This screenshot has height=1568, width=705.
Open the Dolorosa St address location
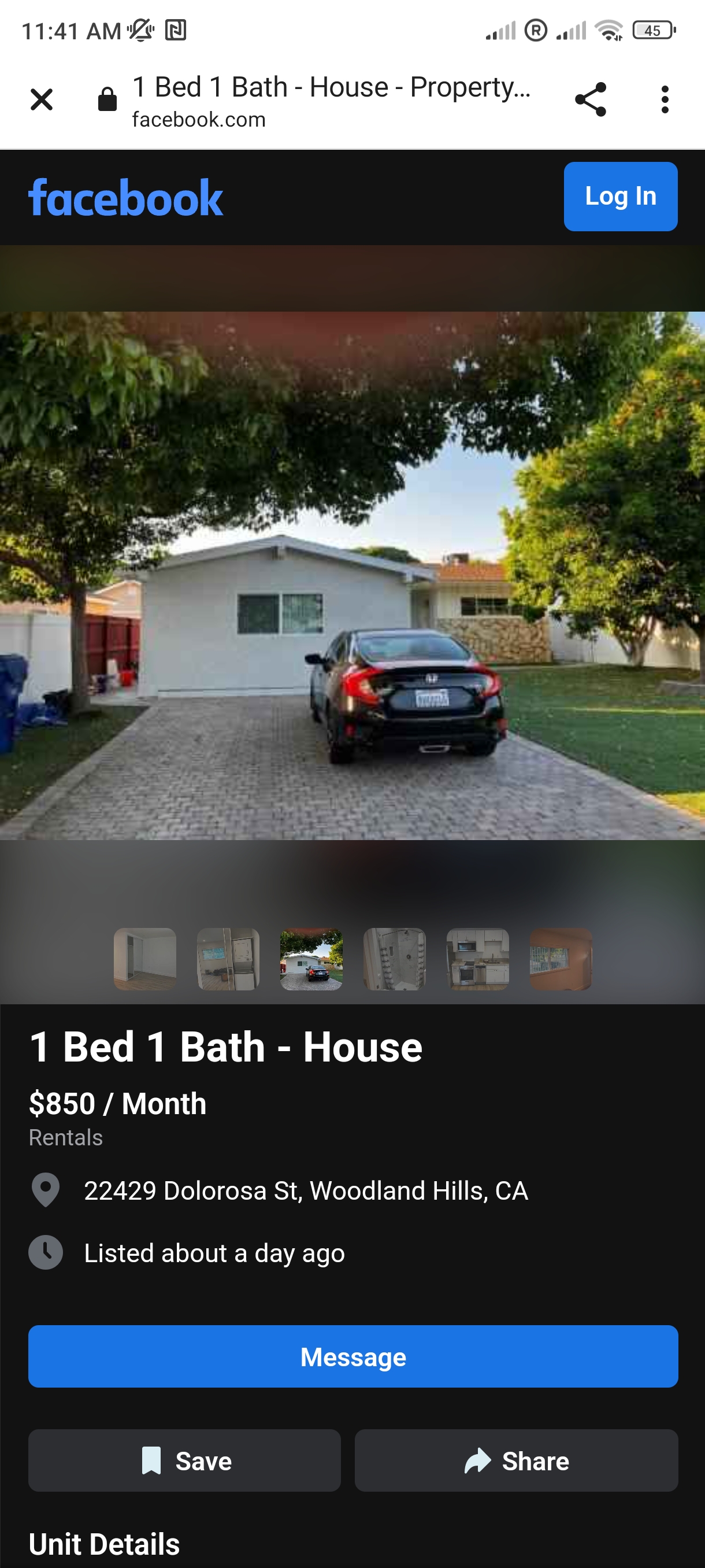coord(305,1190)
